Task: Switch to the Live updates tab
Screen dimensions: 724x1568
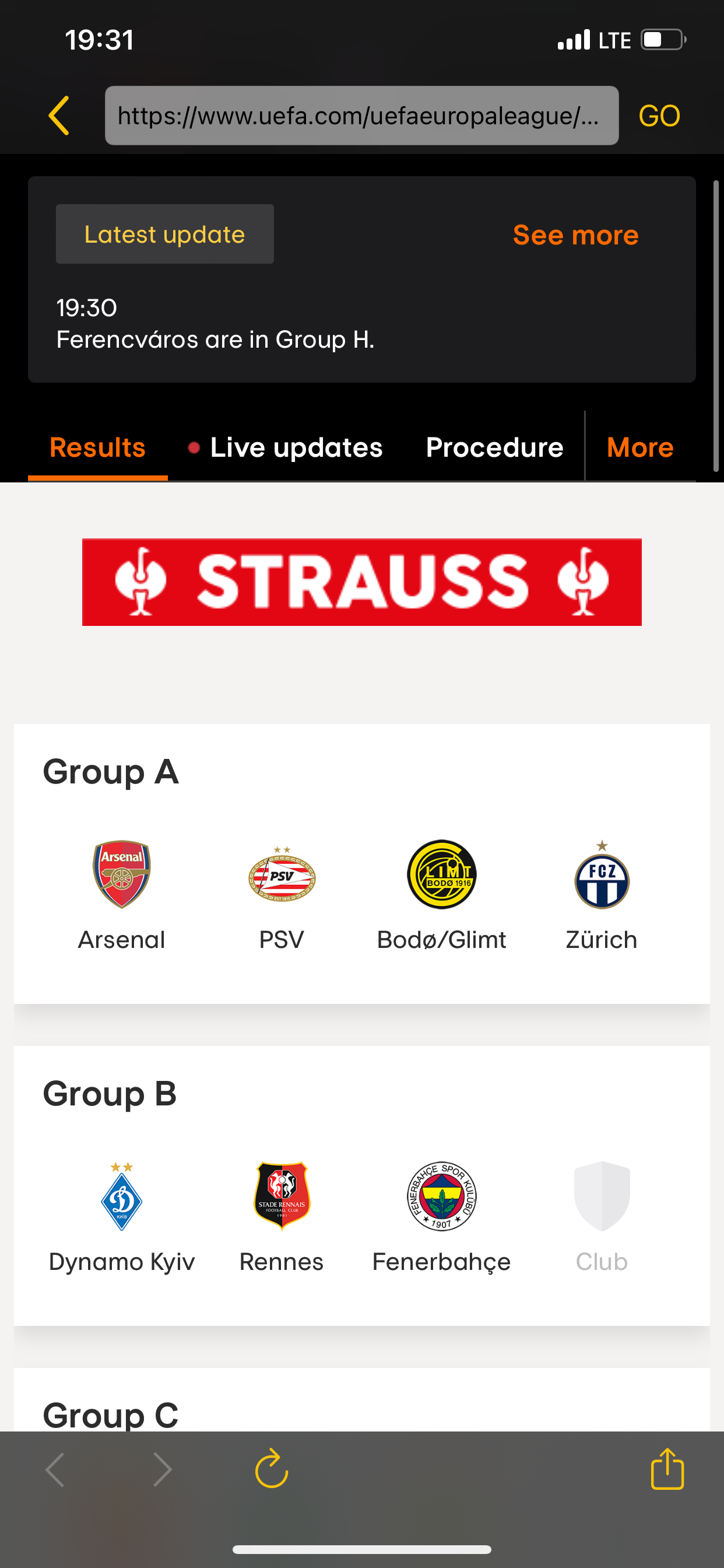Action: coord(286,447)
